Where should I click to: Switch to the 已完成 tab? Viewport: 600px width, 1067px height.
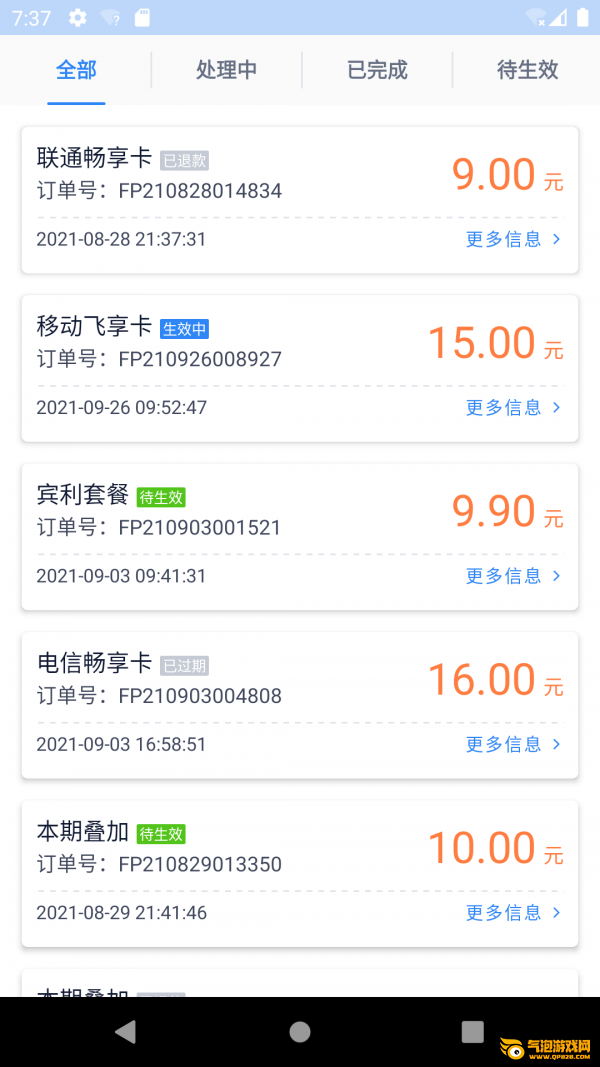pyautogui.click(x=377, y=70)
